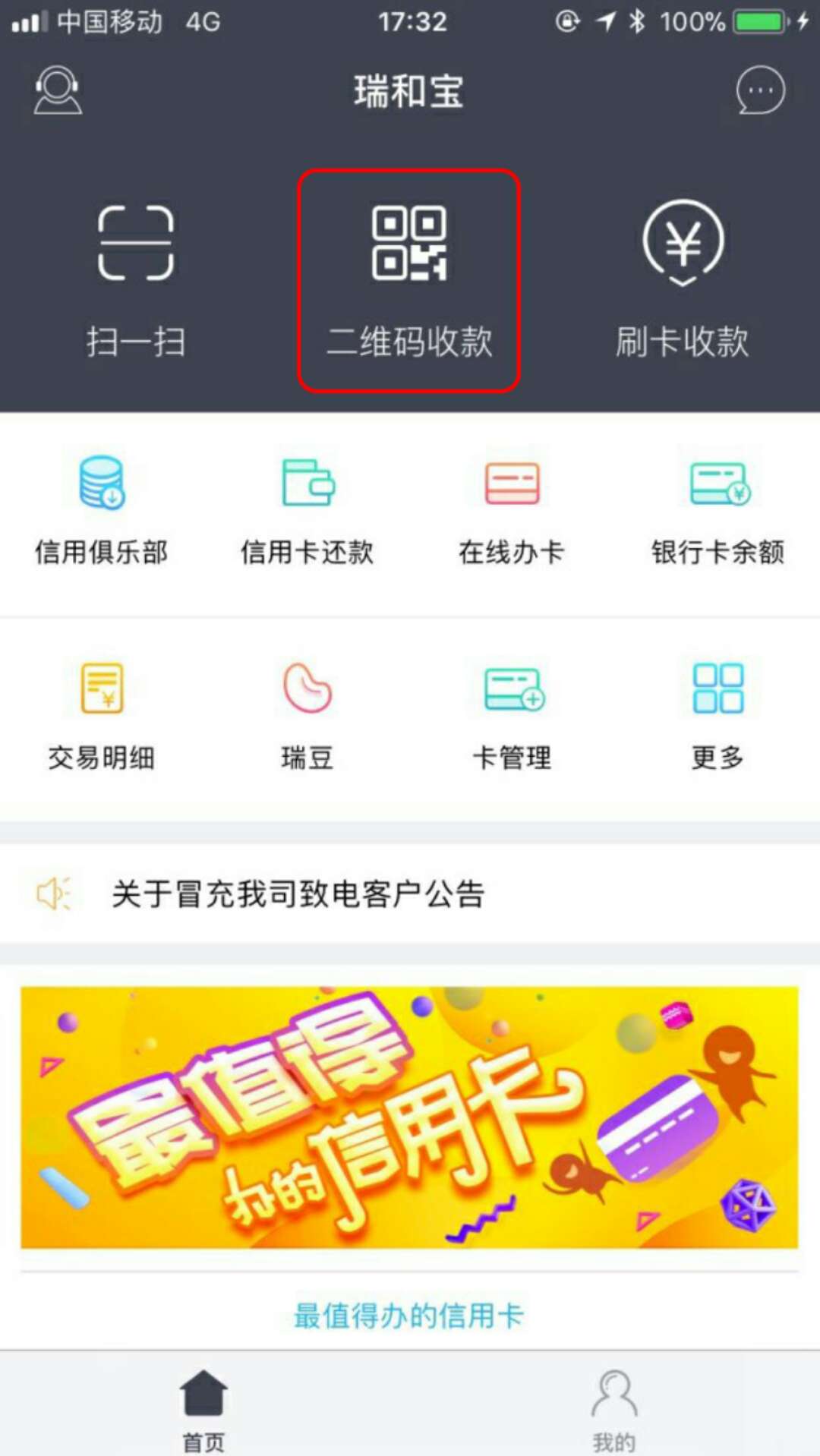Go to 信用卡还款 repayment

(307, 510)
